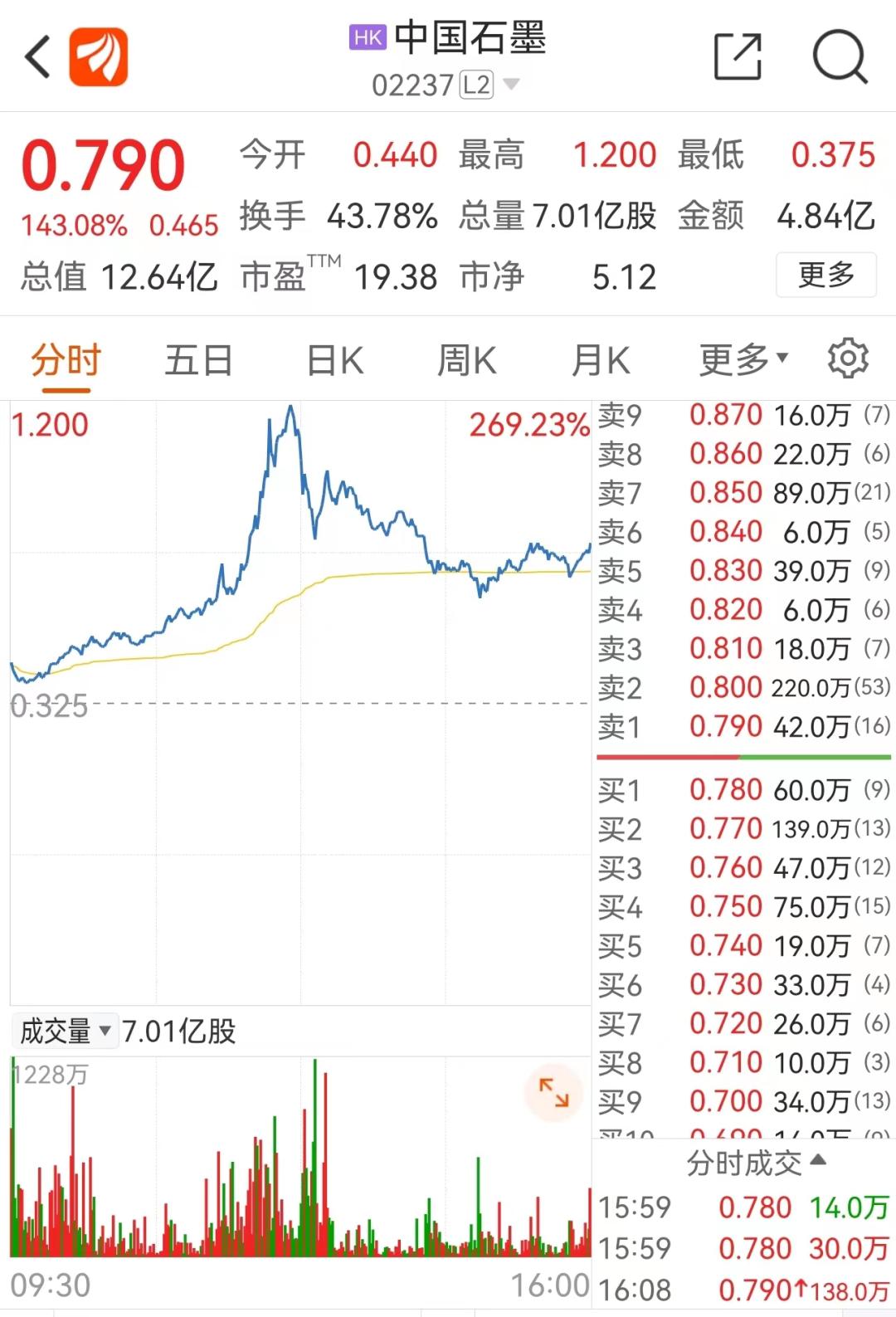Select the 分时 chart tab

(63, 359)
